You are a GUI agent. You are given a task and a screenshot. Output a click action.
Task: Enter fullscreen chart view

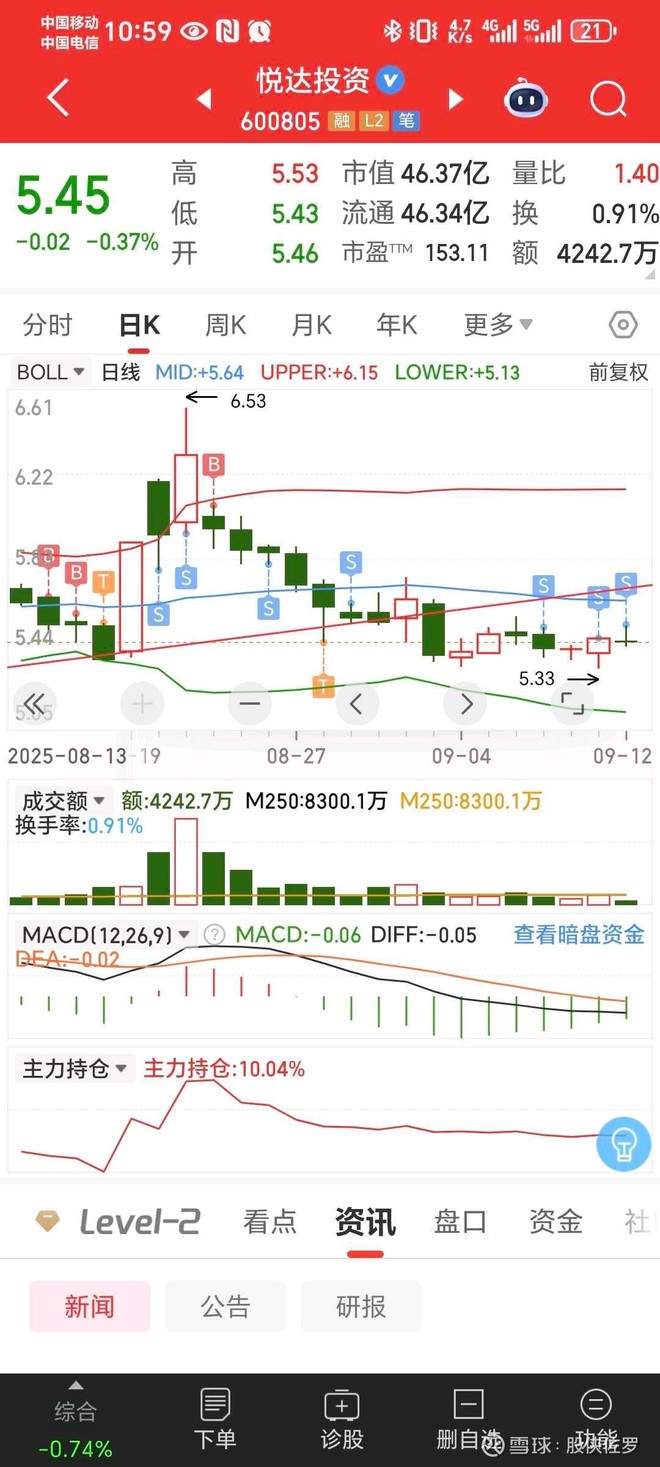tap(572, 704)
